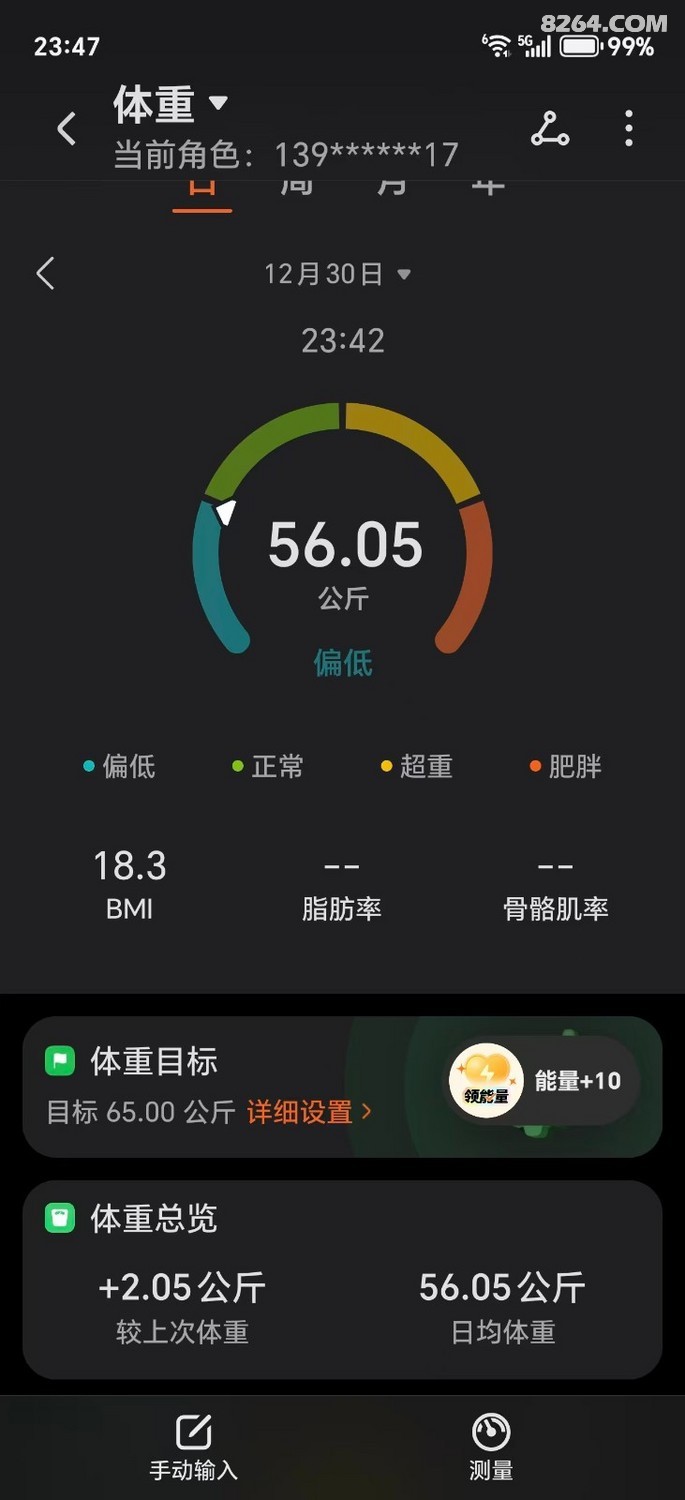Screen dimensions: 685x1500
Task: Select 手动输入 to enter weight manually
Action: (193, 1447)
